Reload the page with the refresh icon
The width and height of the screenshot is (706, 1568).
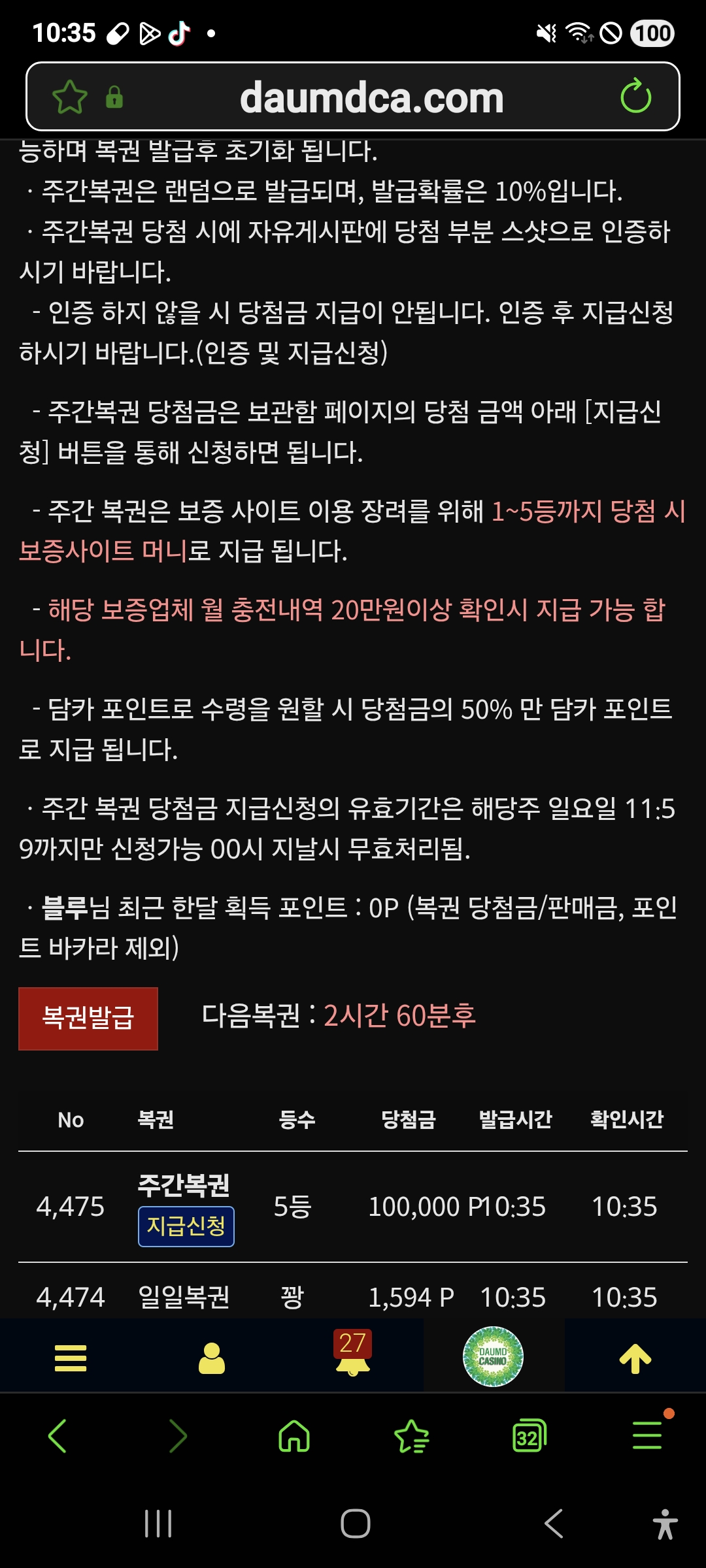(x=635, y=97)
